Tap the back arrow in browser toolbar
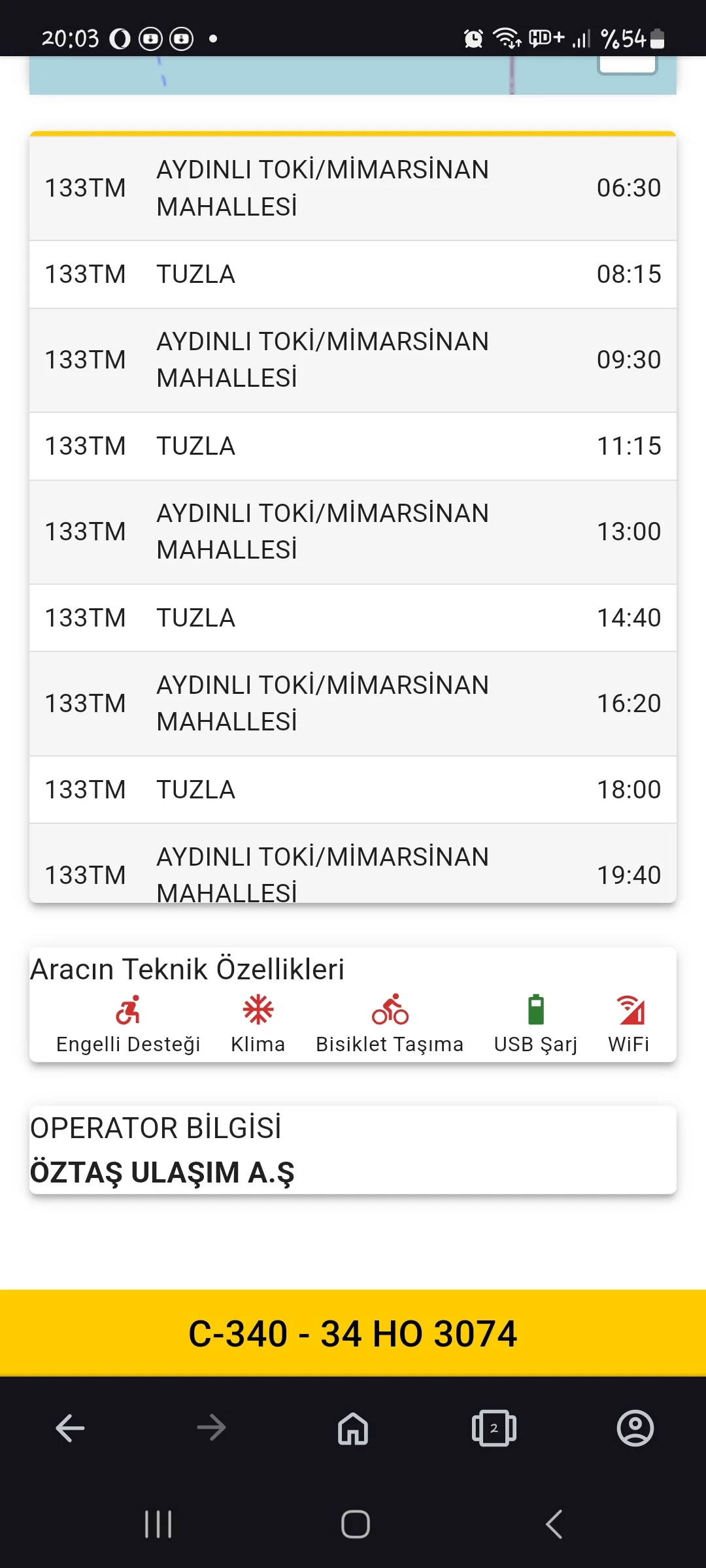Viewport: 706px width, 1568px height. tap(70, 1428)
